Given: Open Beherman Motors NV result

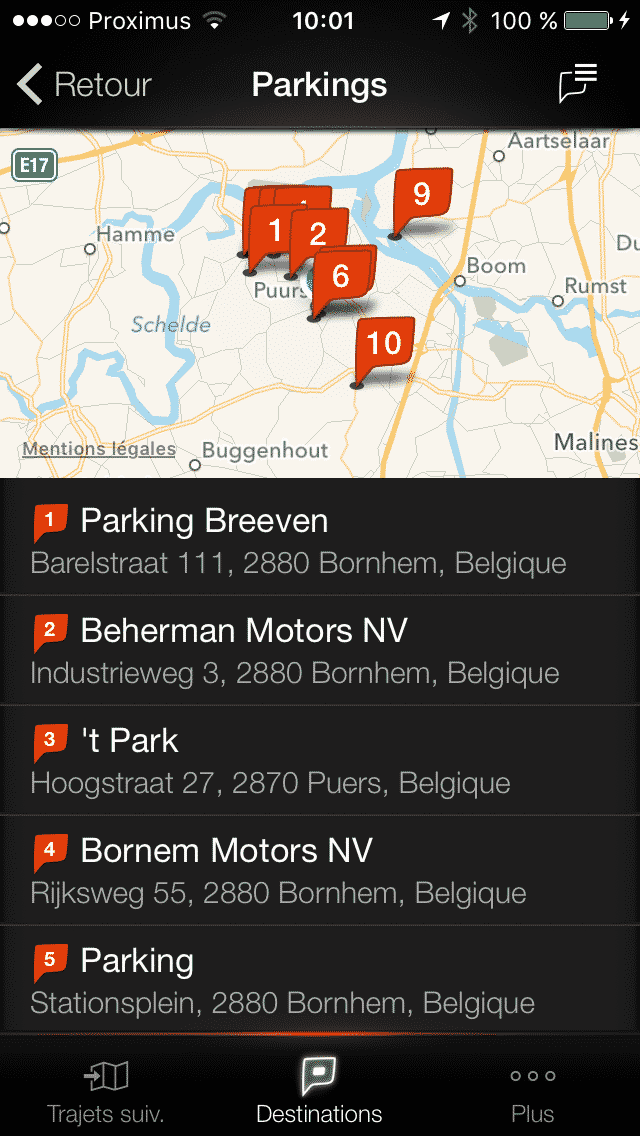Looking at the screenshot, I should coord(320,651).
